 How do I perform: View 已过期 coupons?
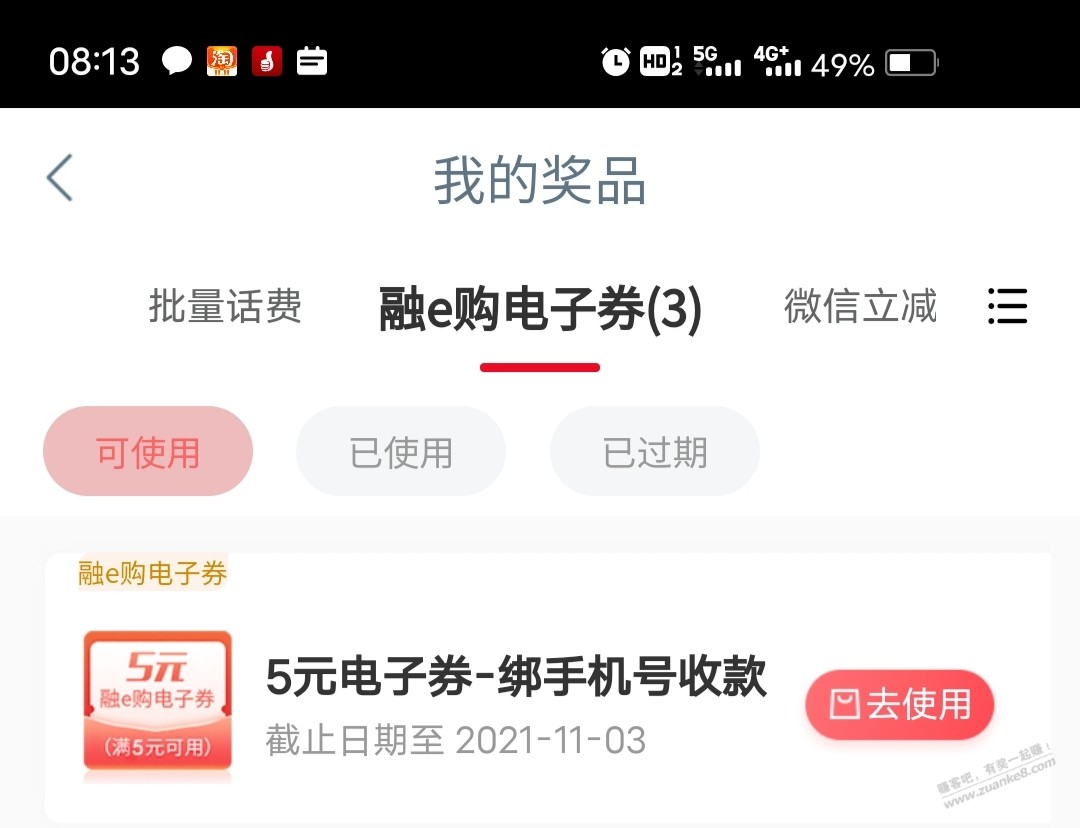[655, 452]
